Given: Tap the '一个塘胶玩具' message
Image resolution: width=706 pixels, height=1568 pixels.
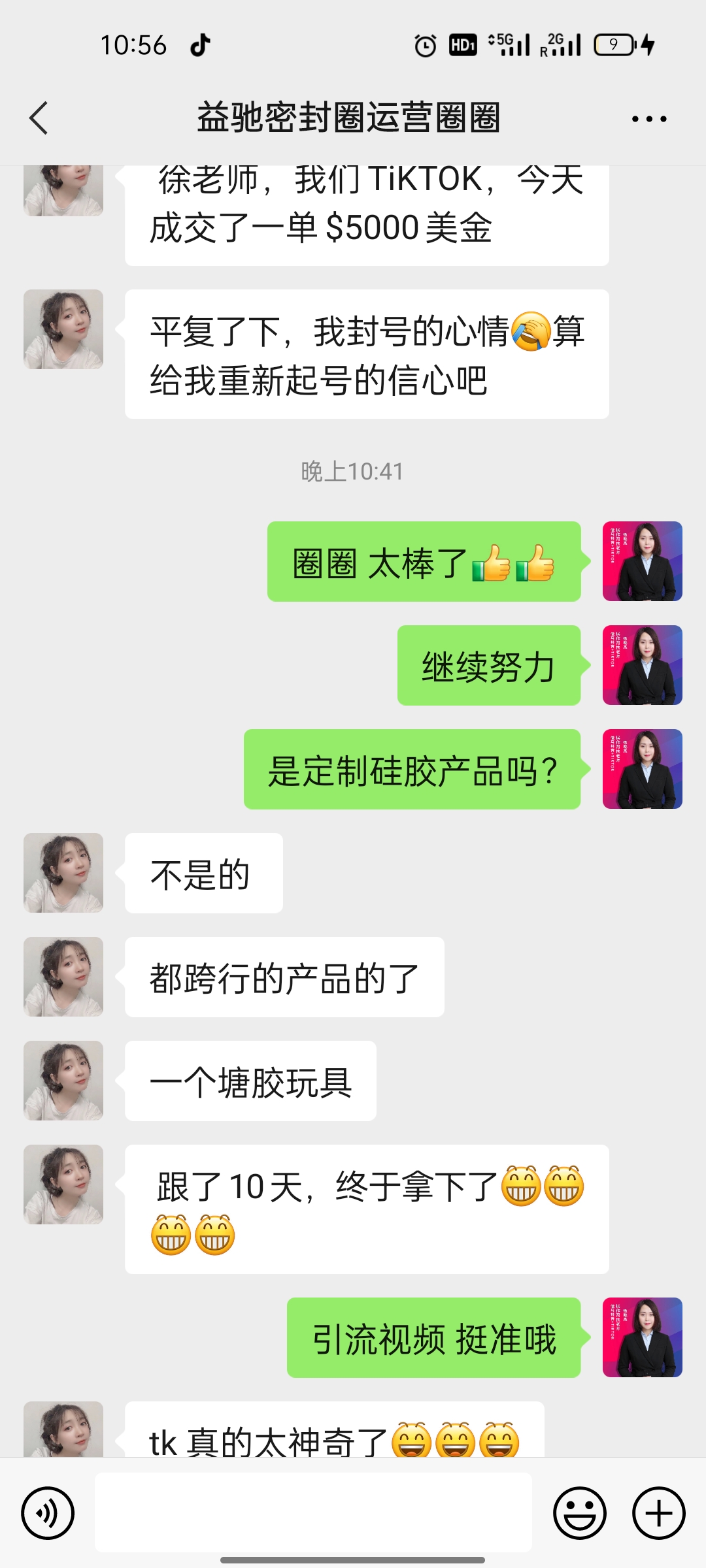Looking at the screenshot, I should (250, 1081).
